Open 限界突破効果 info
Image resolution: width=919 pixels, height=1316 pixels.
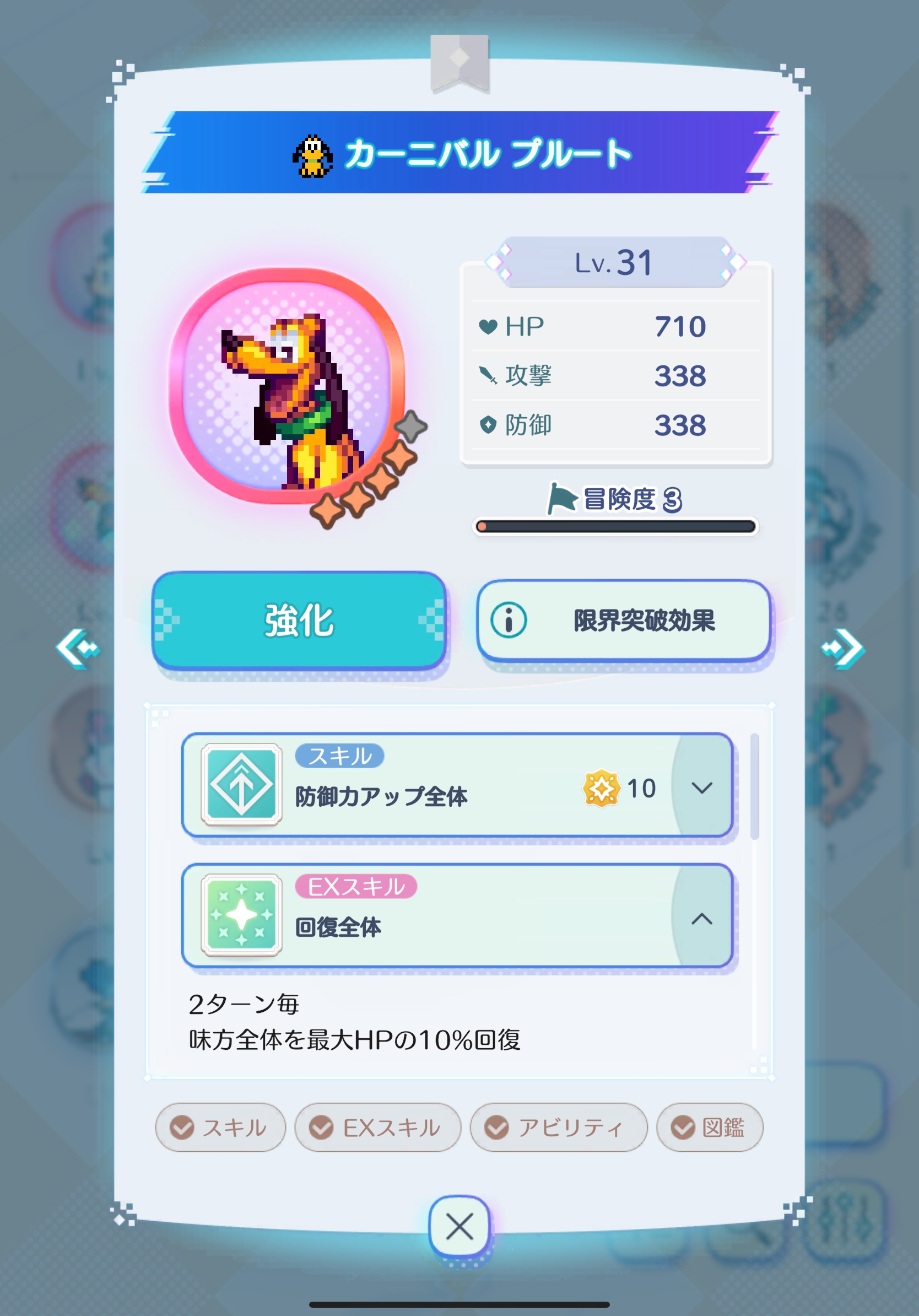(x=623, y=620)
